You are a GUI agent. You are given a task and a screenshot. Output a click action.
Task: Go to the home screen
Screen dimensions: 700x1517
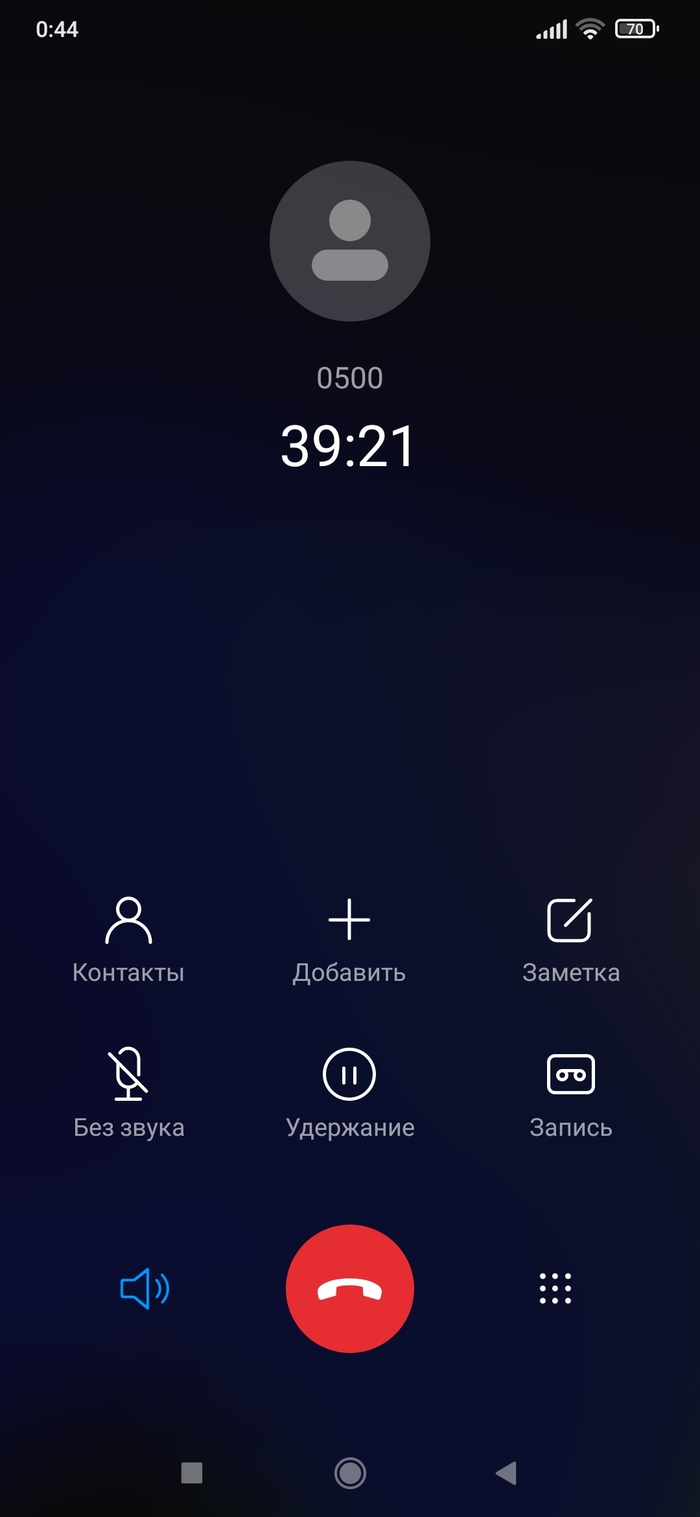[x=350, y=1472]
